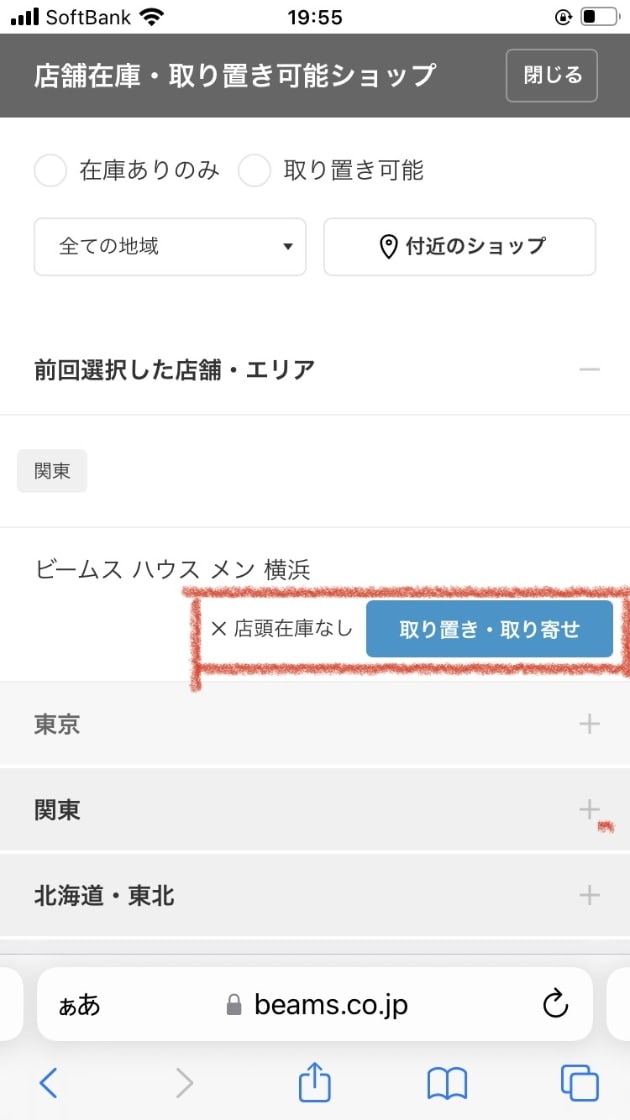Select the 取り置き可能 option

coord(254,170)
